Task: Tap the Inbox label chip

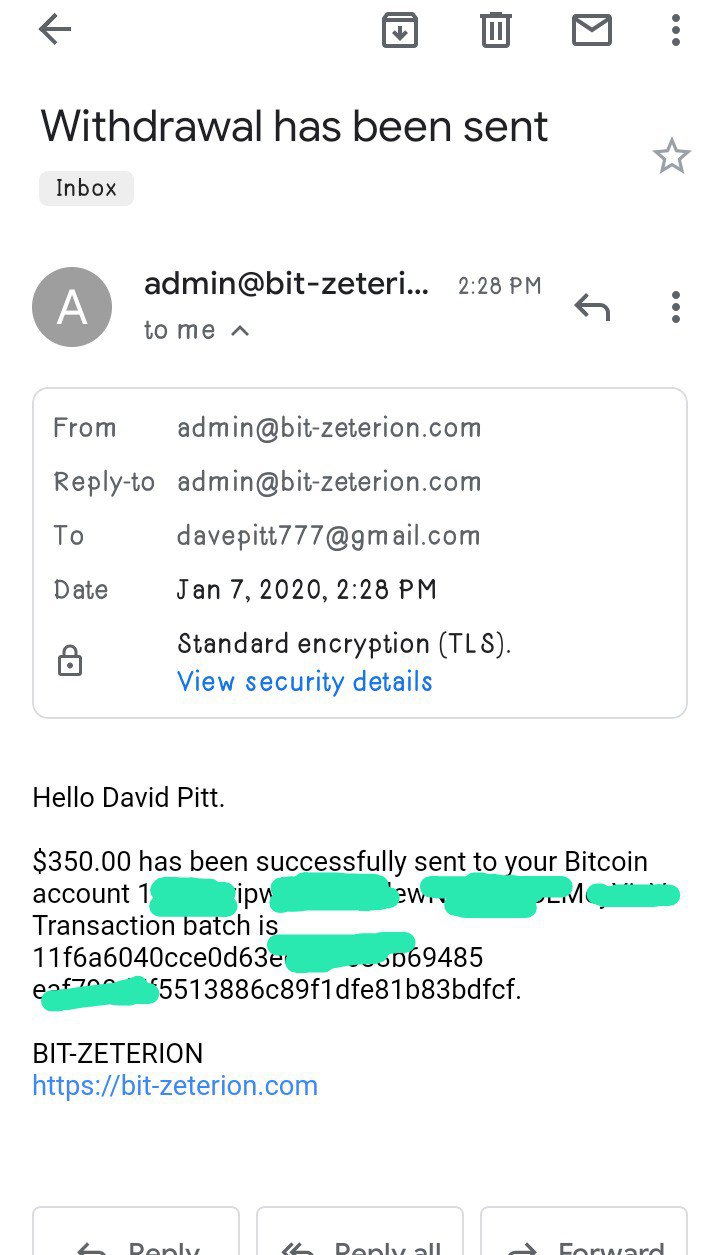Action: coord(86,188)
